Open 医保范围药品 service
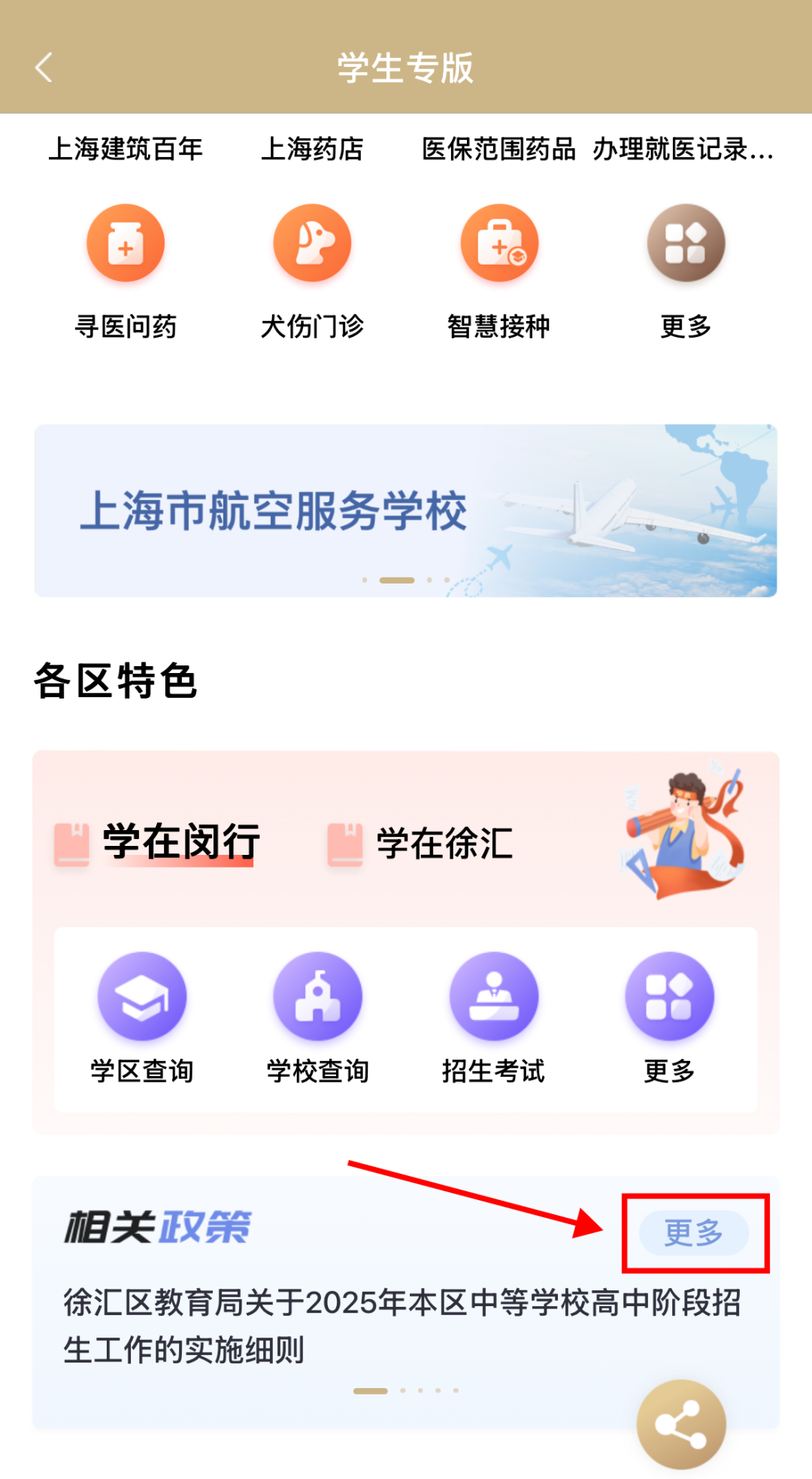812x1479 pixels. point(498,149)
